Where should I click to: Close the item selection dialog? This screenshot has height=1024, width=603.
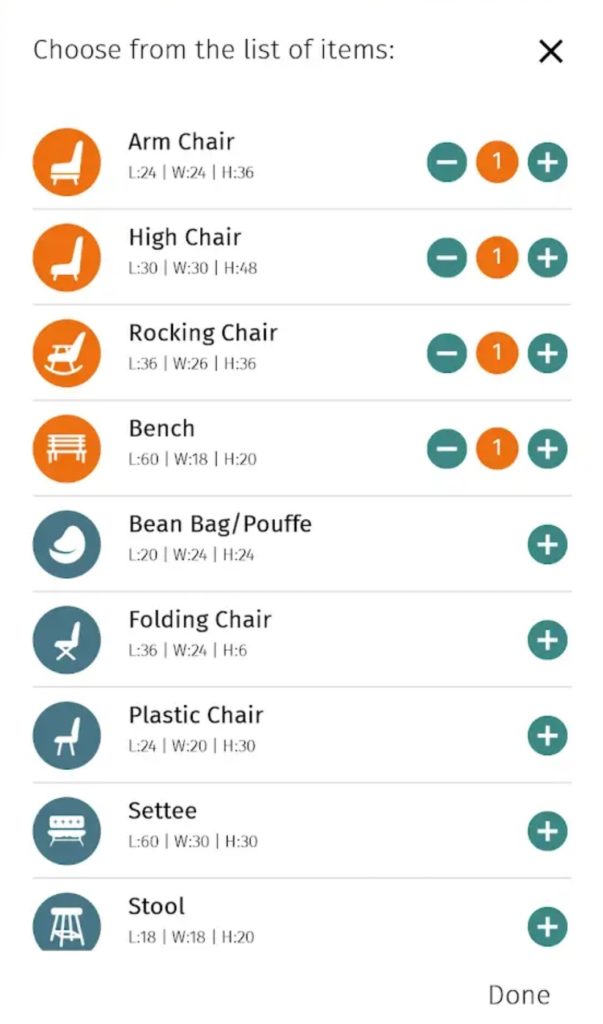click(x=551, y=51)
